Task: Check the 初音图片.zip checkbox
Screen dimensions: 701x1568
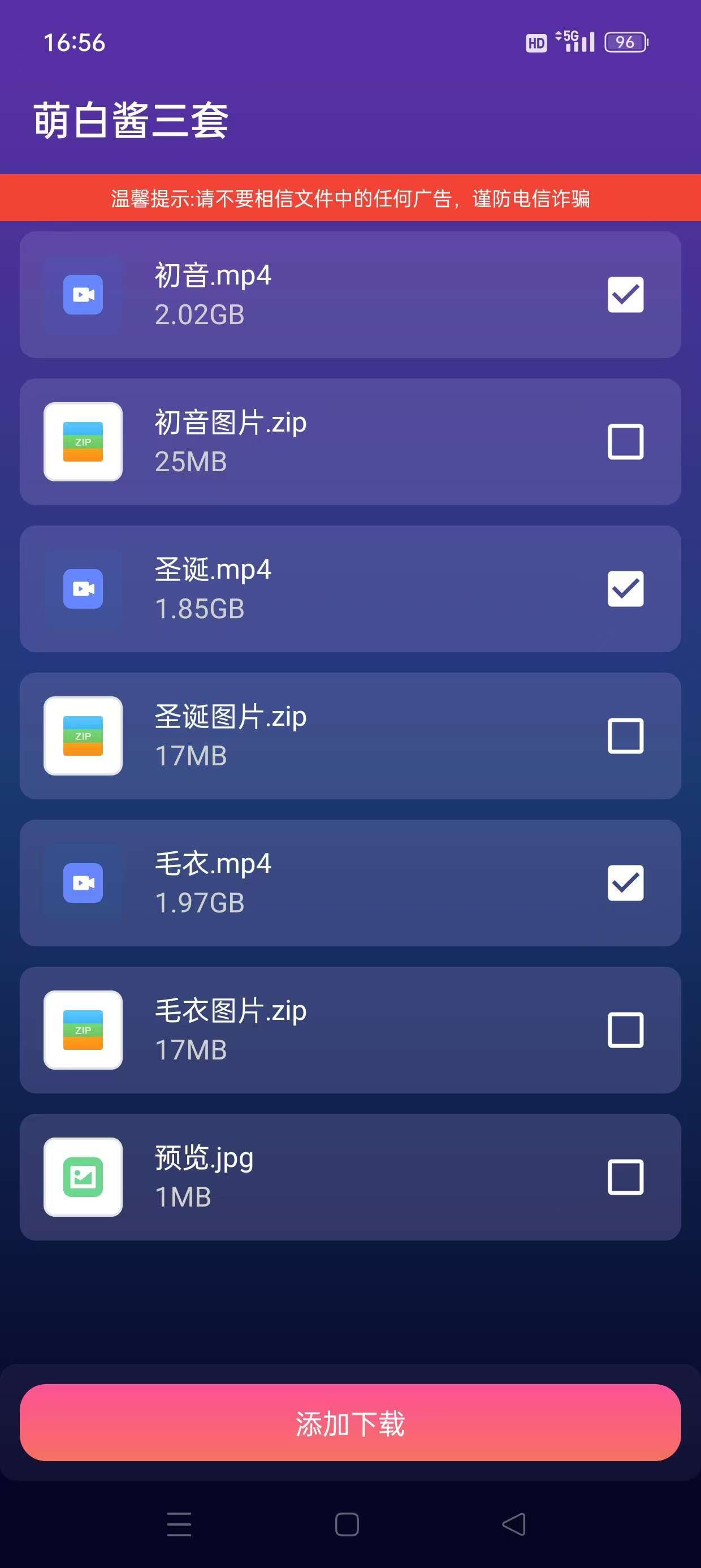Action: 626,442
